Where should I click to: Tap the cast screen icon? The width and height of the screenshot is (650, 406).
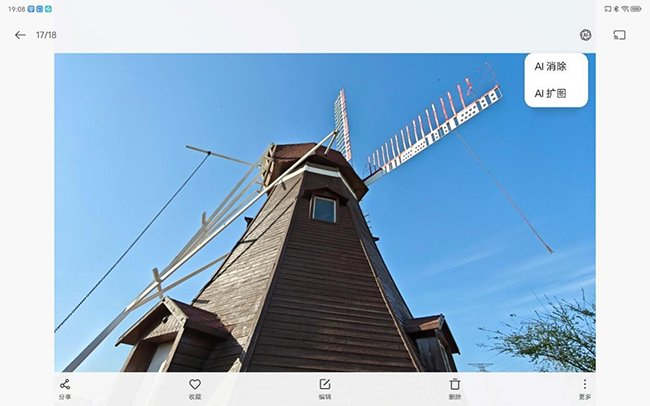point(619,35)
